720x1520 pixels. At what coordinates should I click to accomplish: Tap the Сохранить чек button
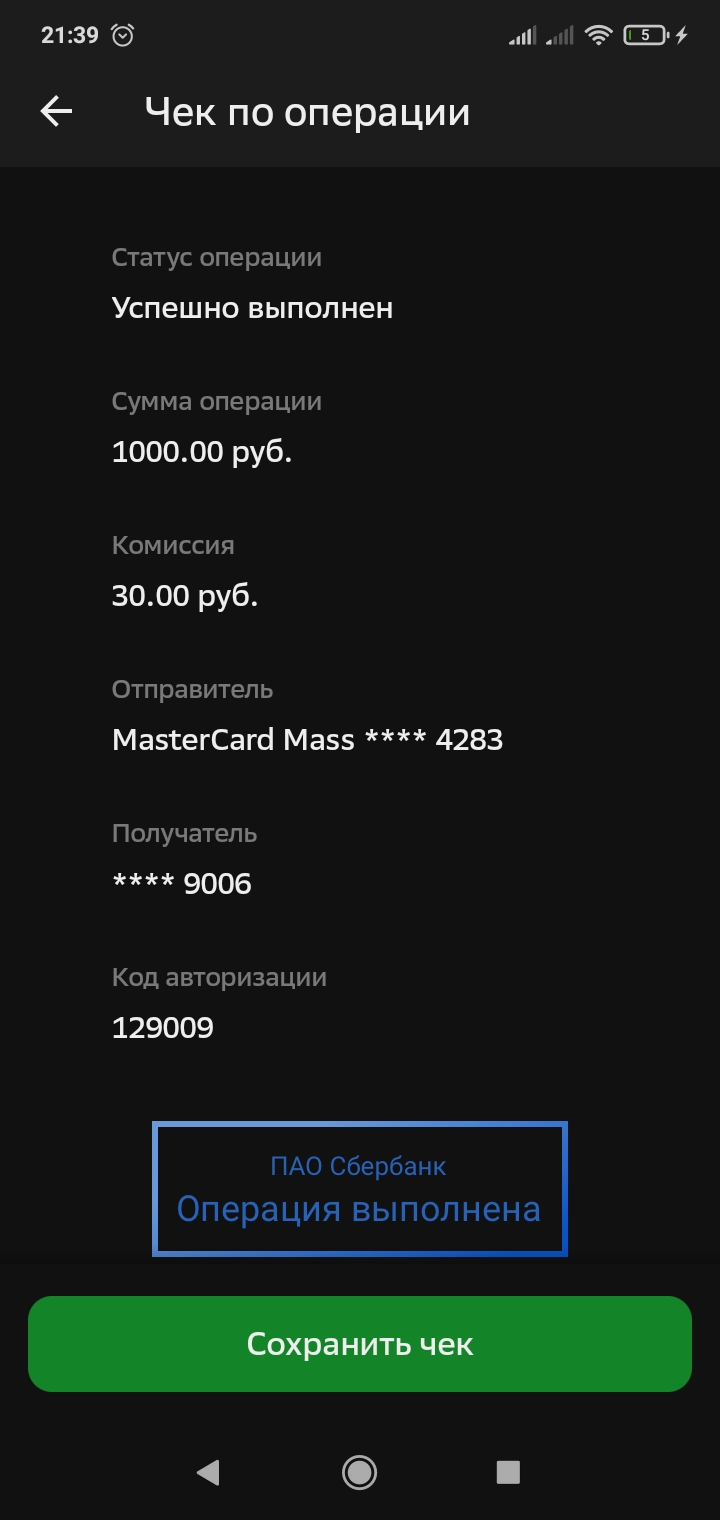360,1344
